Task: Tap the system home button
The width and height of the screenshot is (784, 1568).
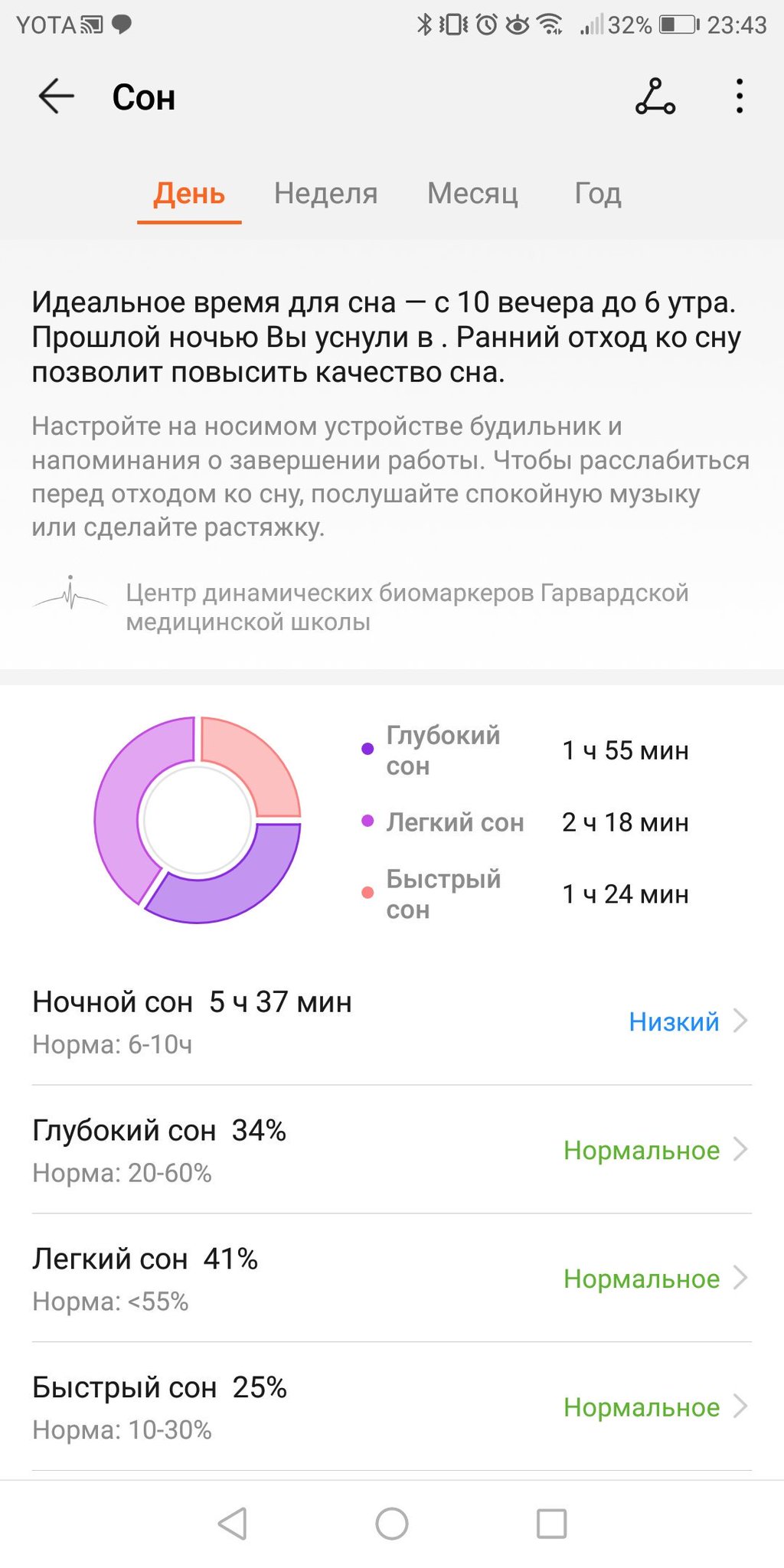Action: point(391,1524)
